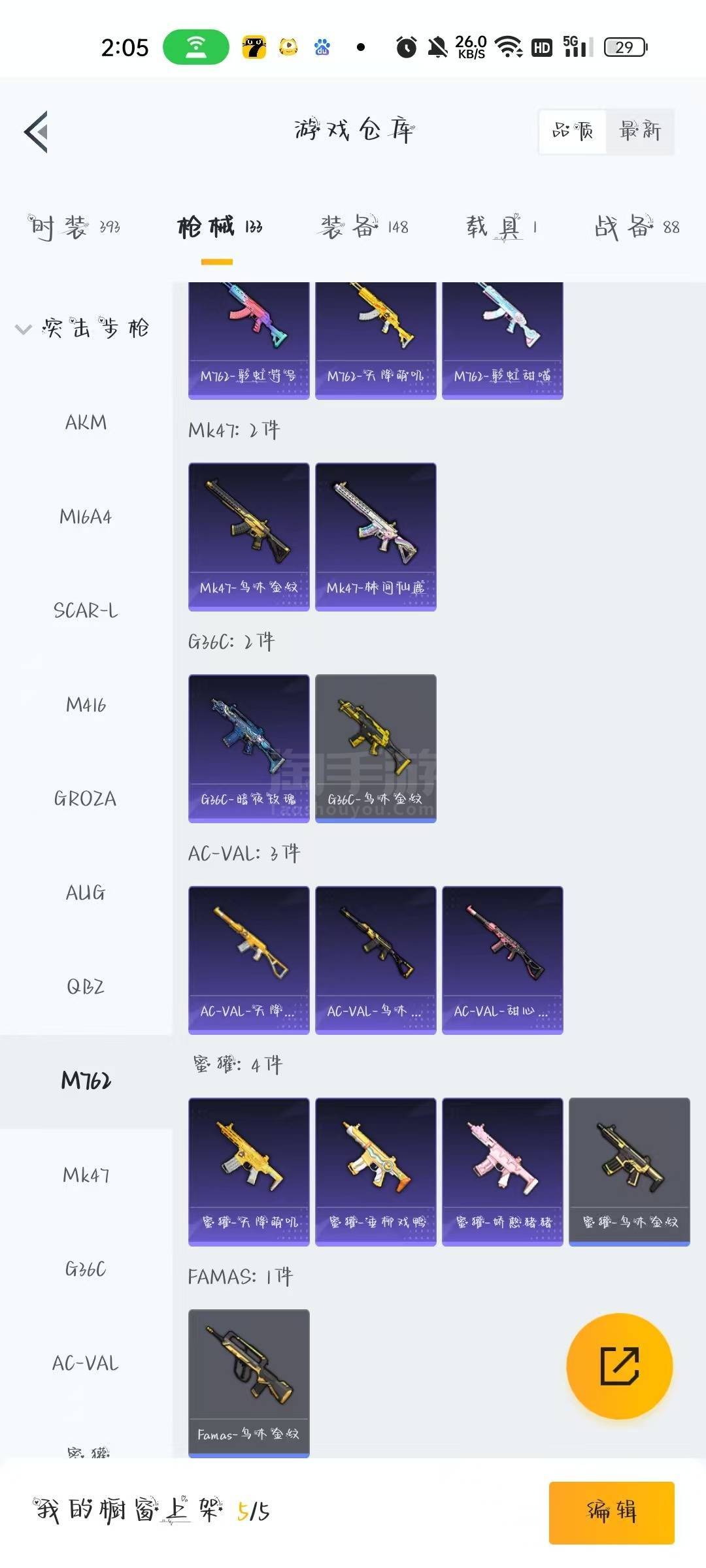Jump to AKM in the sidebar
This screenshot has width=706, height=1568.
[86, 423]
